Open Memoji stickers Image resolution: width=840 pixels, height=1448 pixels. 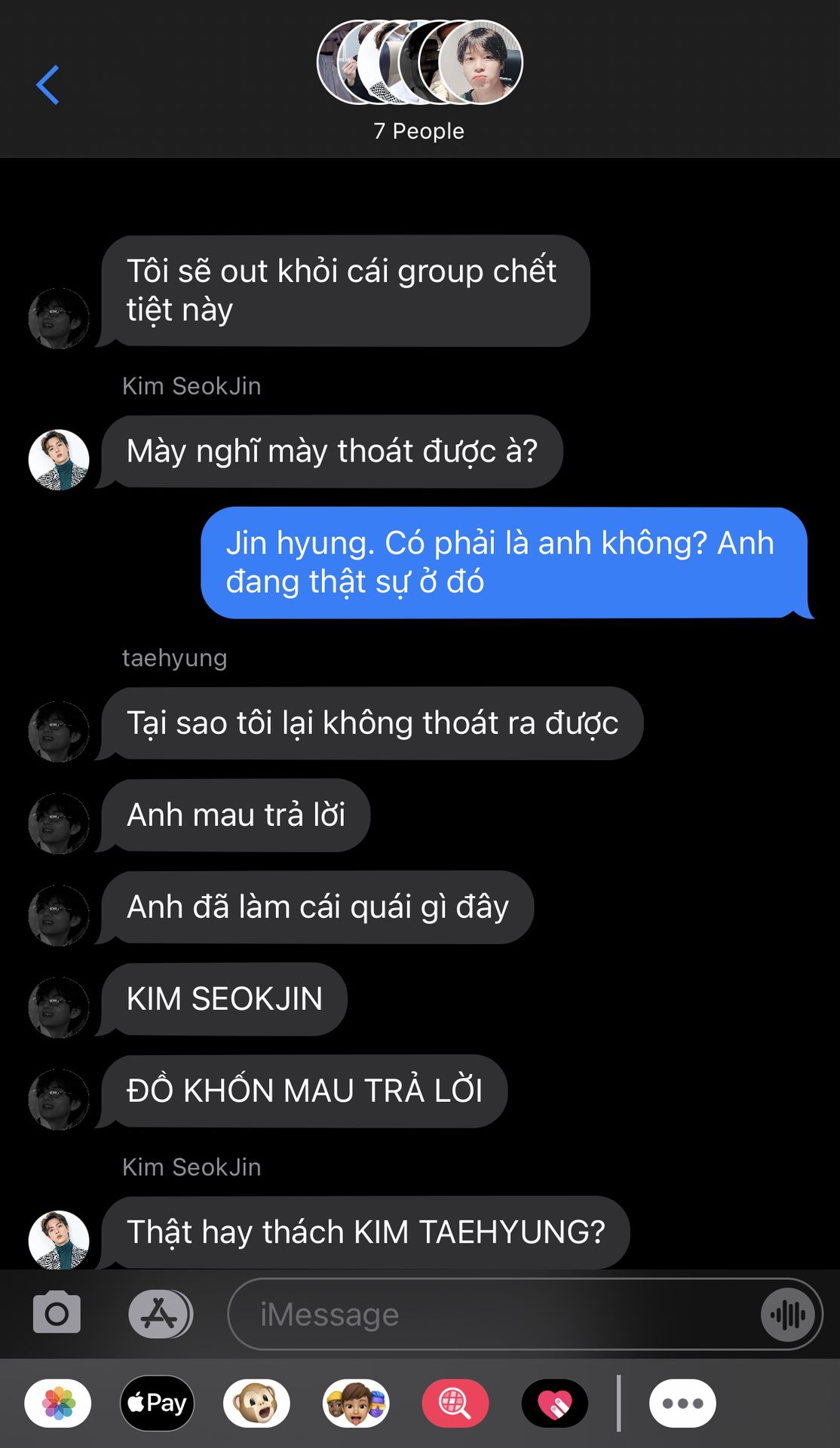[x=356, y=1404]
